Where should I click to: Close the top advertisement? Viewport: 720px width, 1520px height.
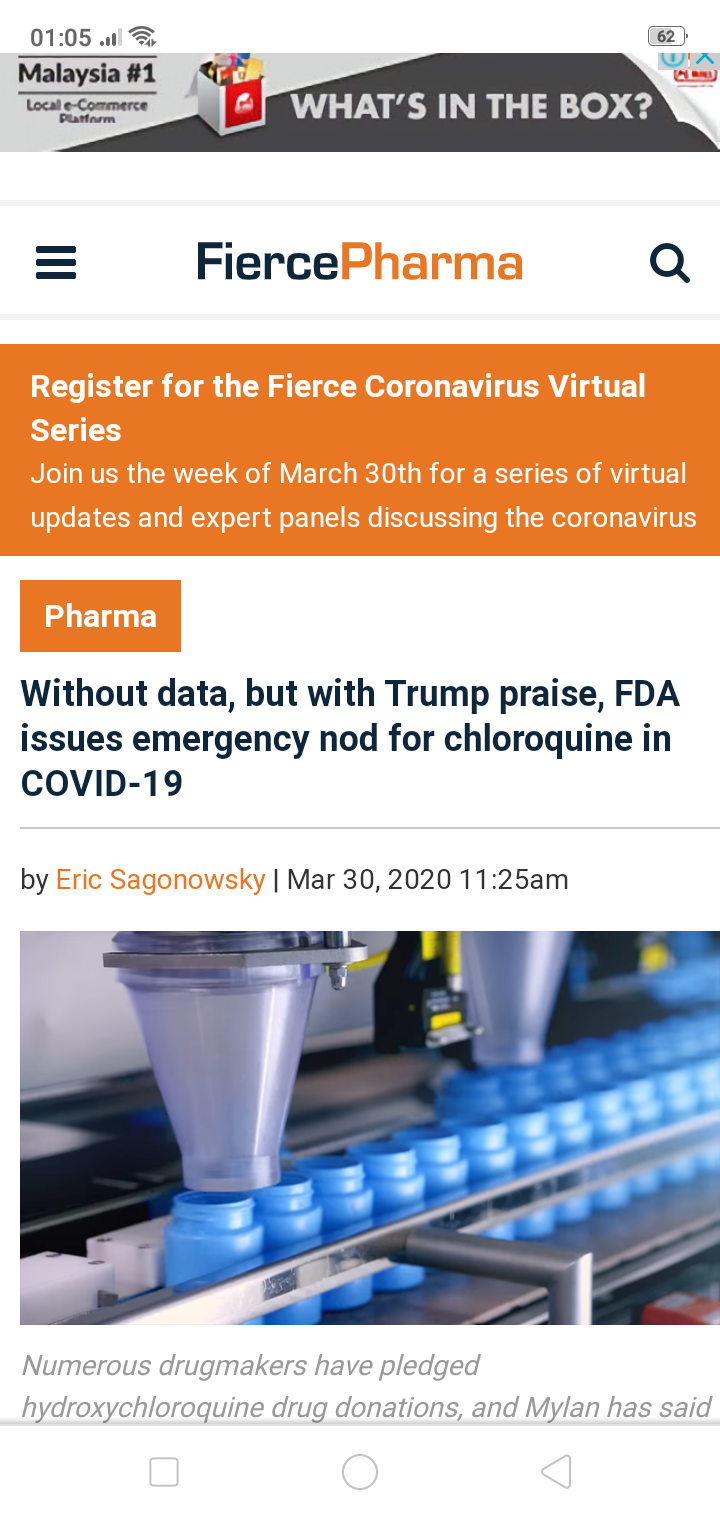pos(706,60)
